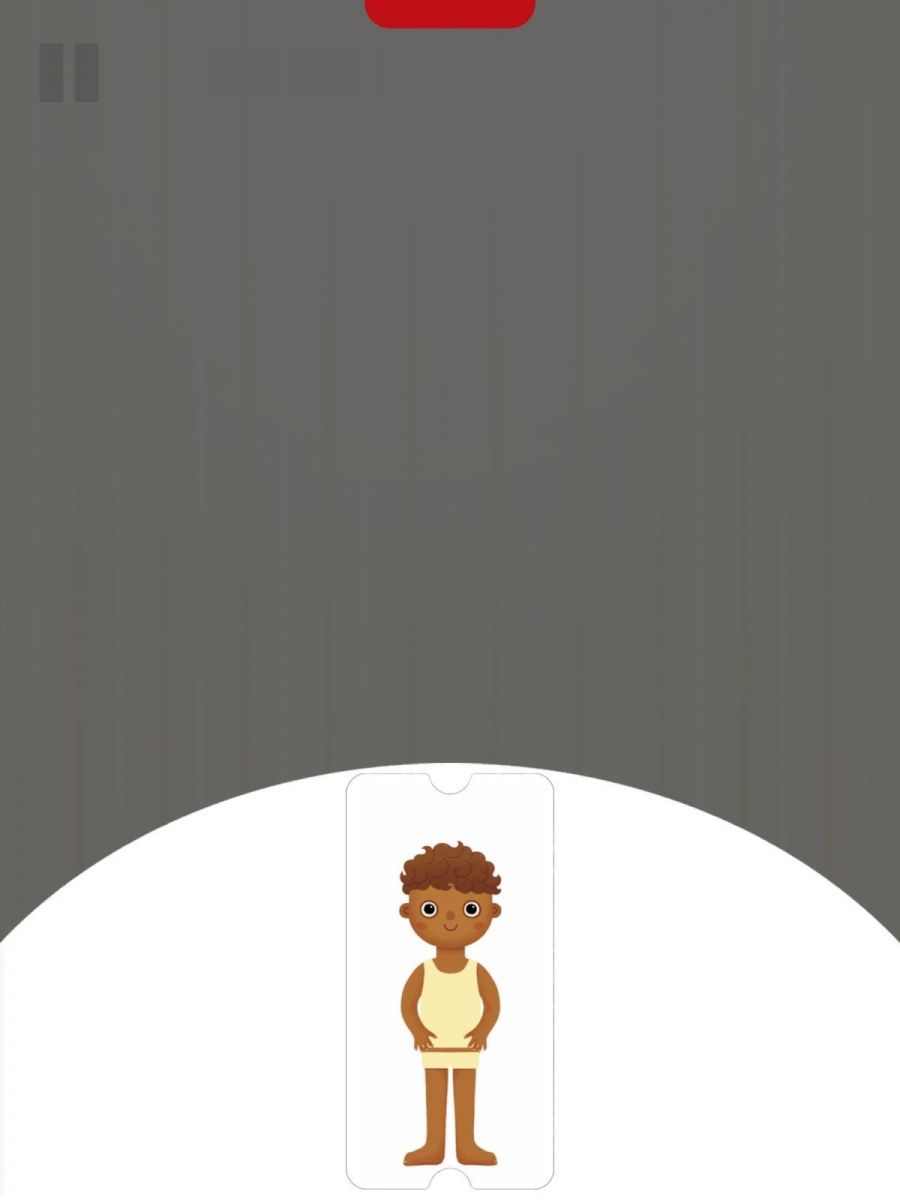Screen dimensions: 900x1200
Task: Pause the game
Action: [x=69, y=72]
